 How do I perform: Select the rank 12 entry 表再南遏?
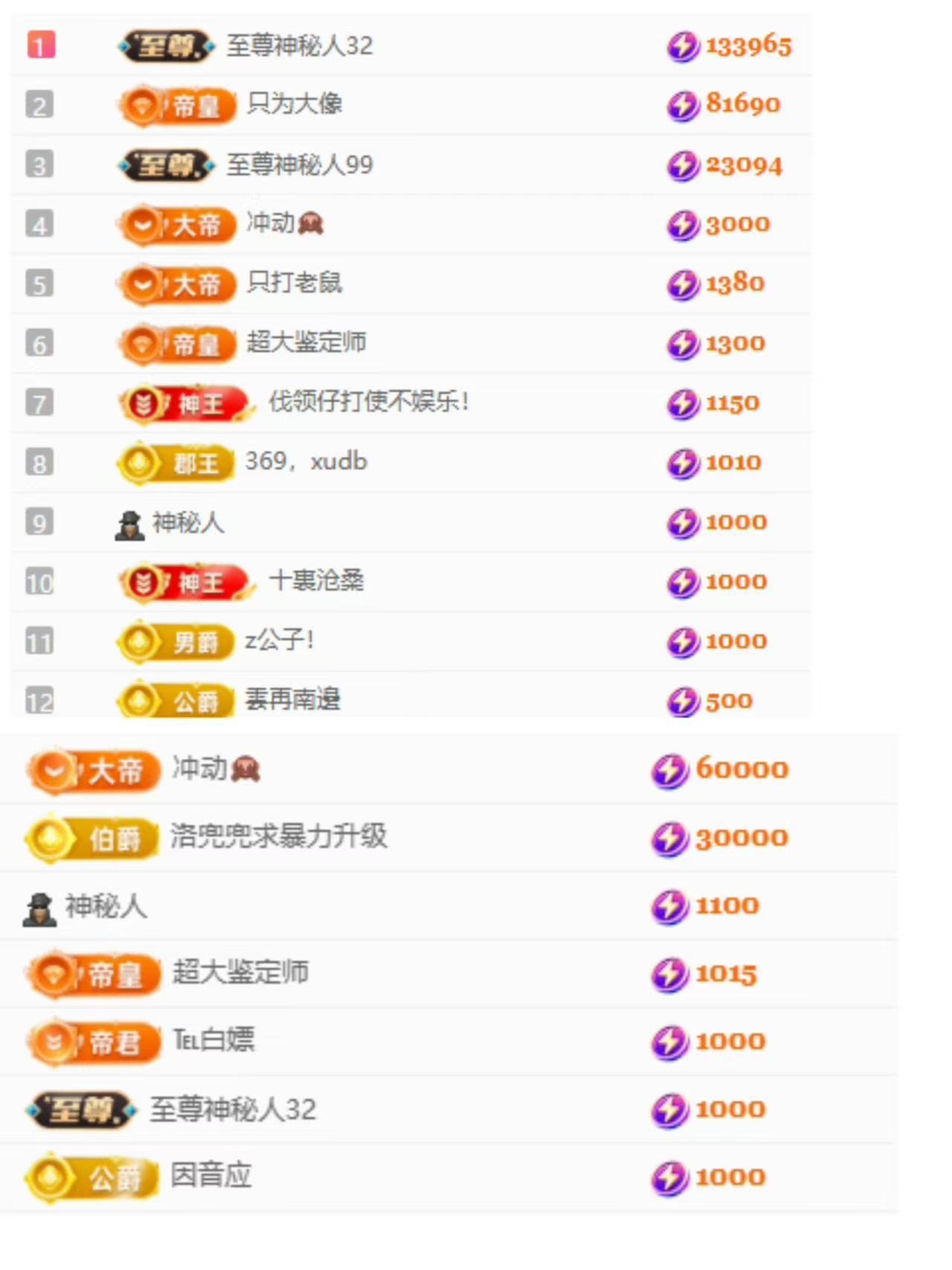(290, 699)
